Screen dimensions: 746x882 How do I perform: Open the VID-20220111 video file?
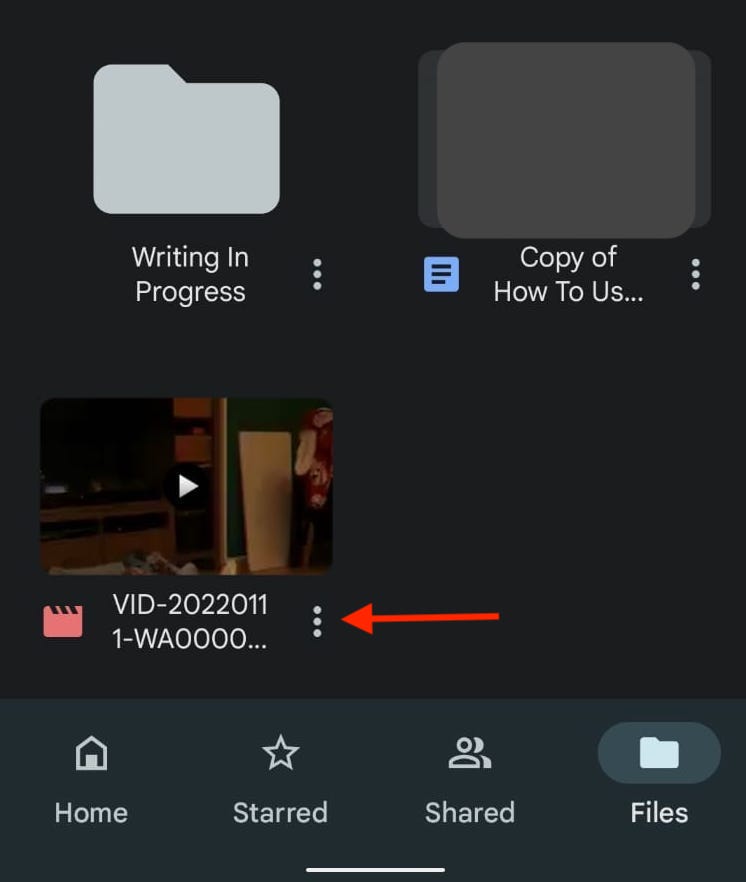[186, 486]
